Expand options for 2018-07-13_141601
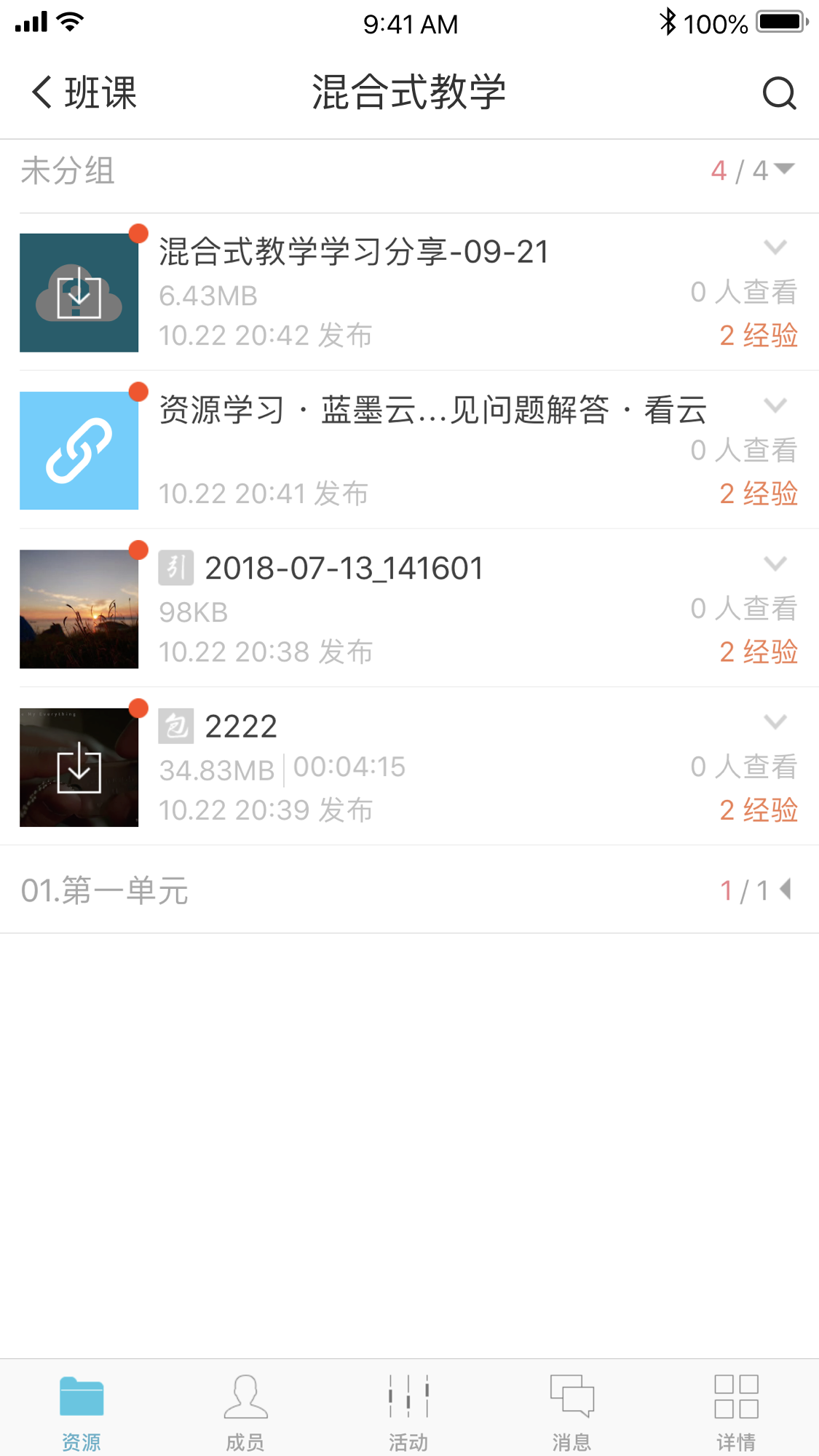 coord(775,563)
